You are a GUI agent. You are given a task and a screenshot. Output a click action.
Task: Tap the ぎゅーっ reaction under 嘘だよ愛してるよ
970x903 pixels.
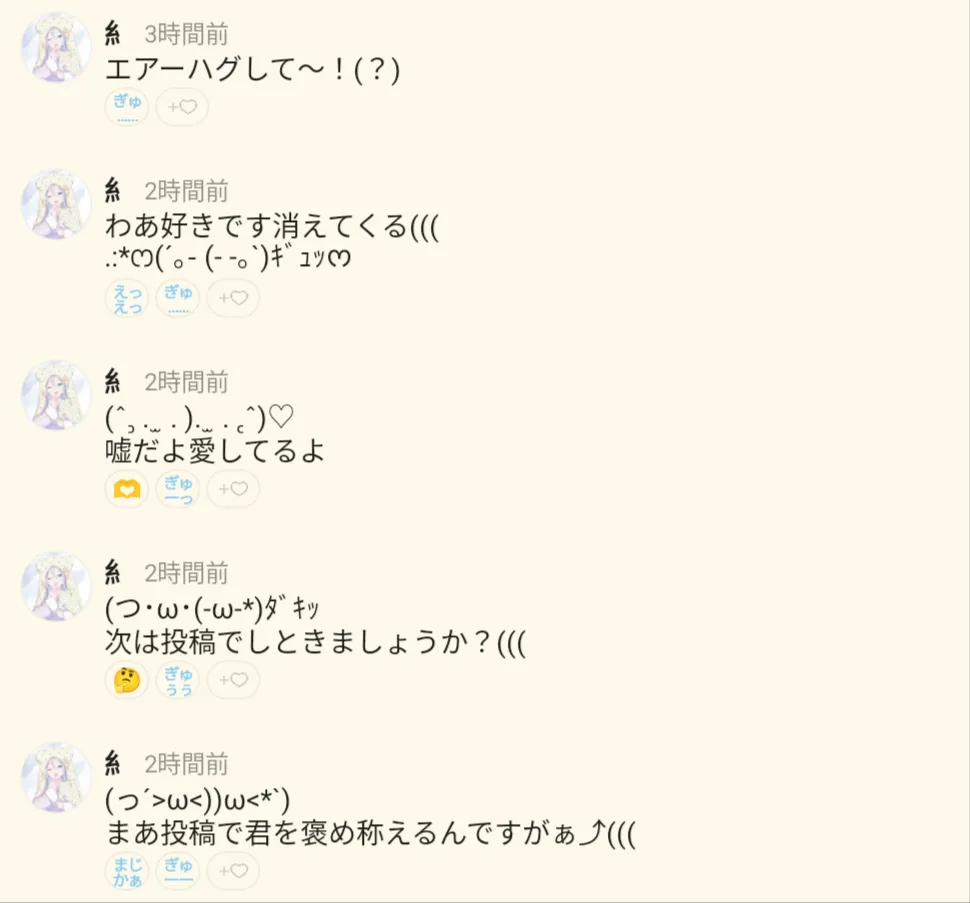(x=178, y=489)
